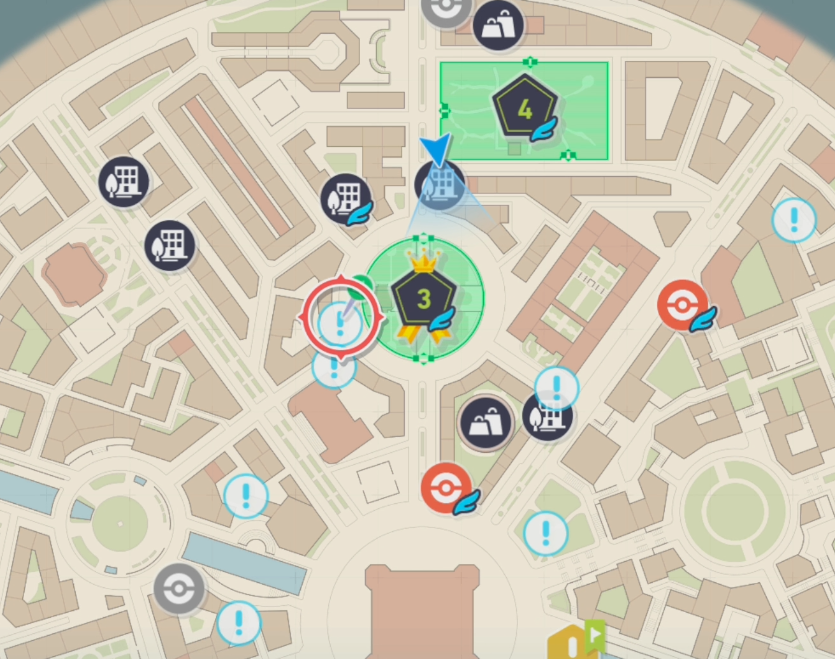
Task: Select the gray Pokémon Center marker near the canal
Action: tap(180, 589)
